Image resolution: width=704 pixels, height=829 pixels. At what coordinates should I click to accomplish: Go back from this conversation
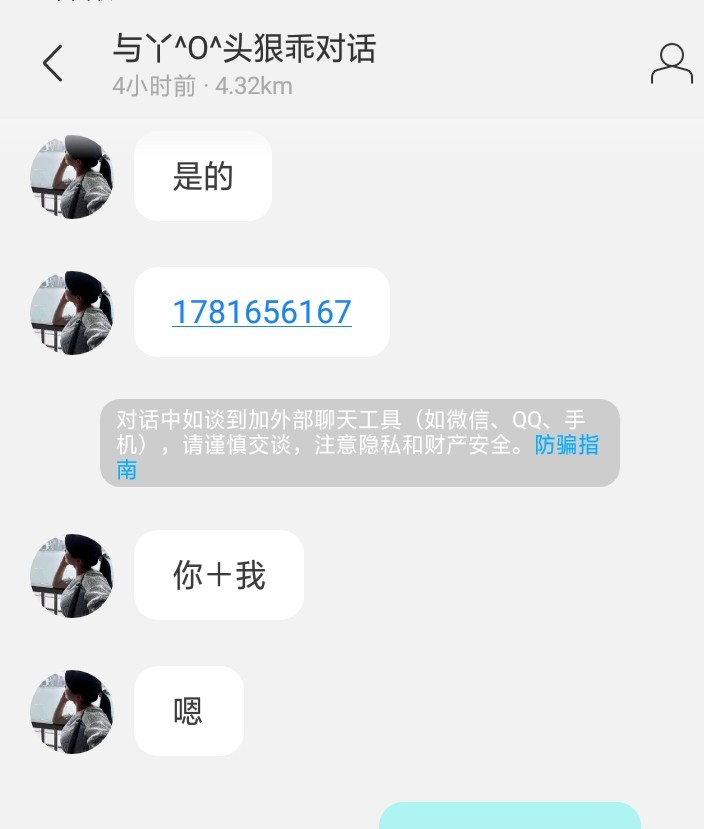[52, 63]
